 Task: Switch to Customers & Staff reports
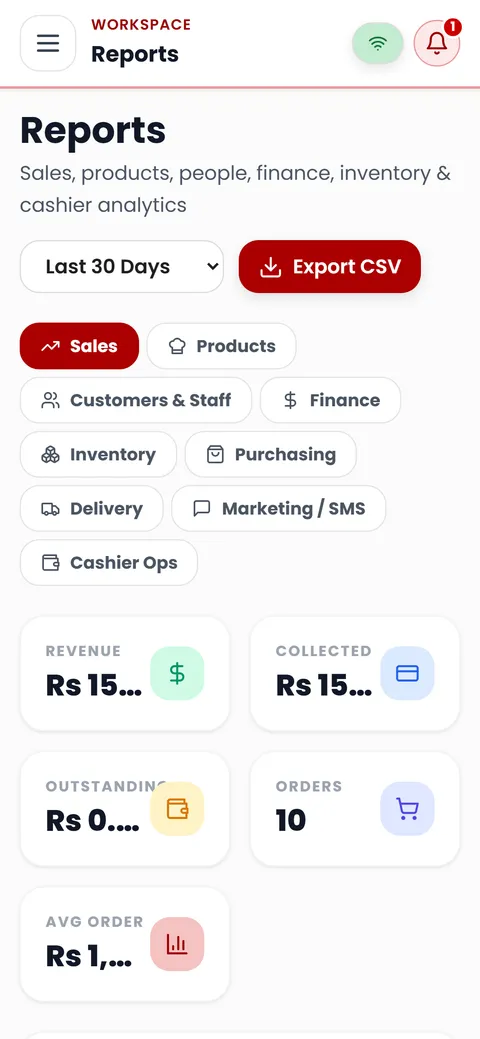[136, 400]
